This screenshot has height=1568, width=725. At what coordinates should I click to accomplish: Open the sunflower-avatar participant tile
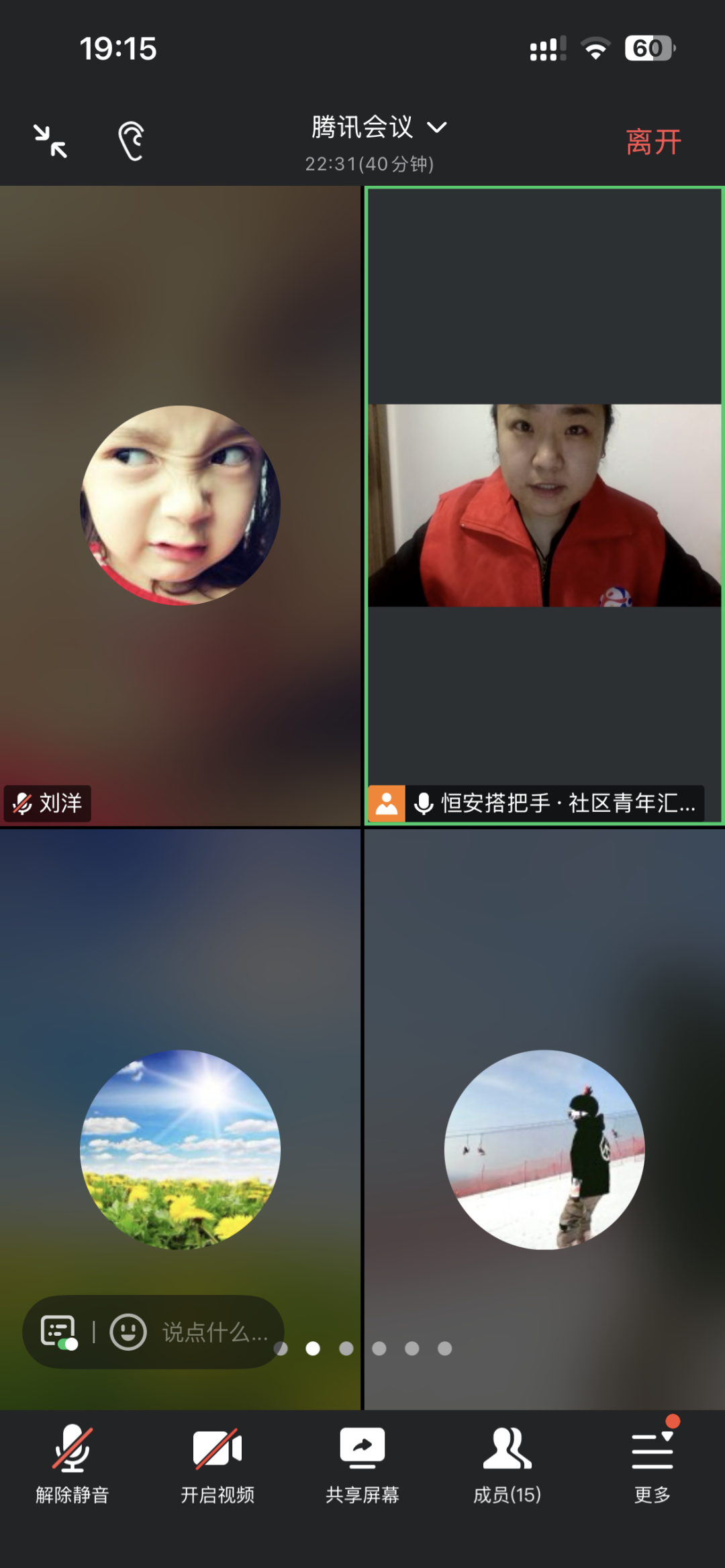pyautogui.click(x=180, y=1149)
